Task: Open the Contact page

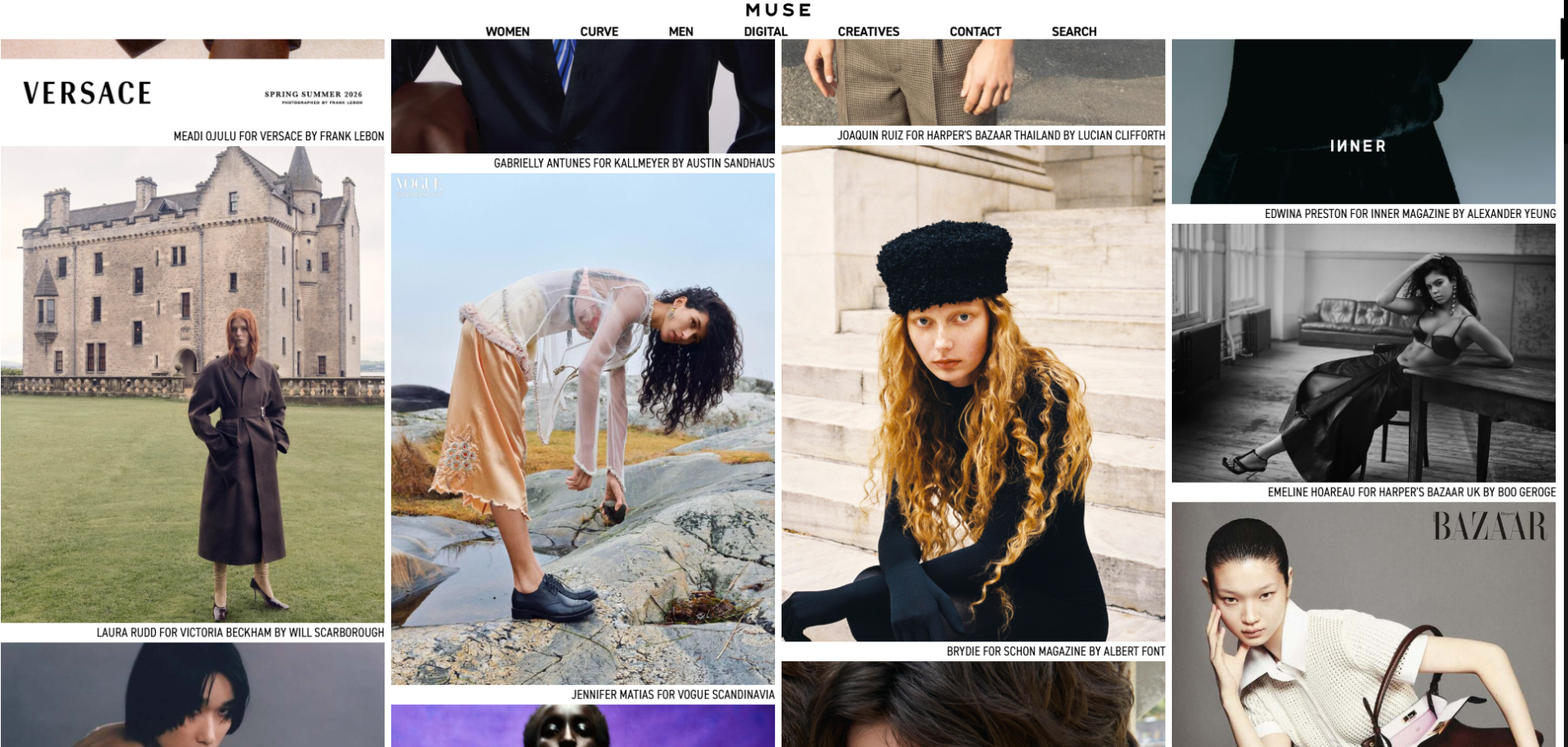Action: point(975,31)
